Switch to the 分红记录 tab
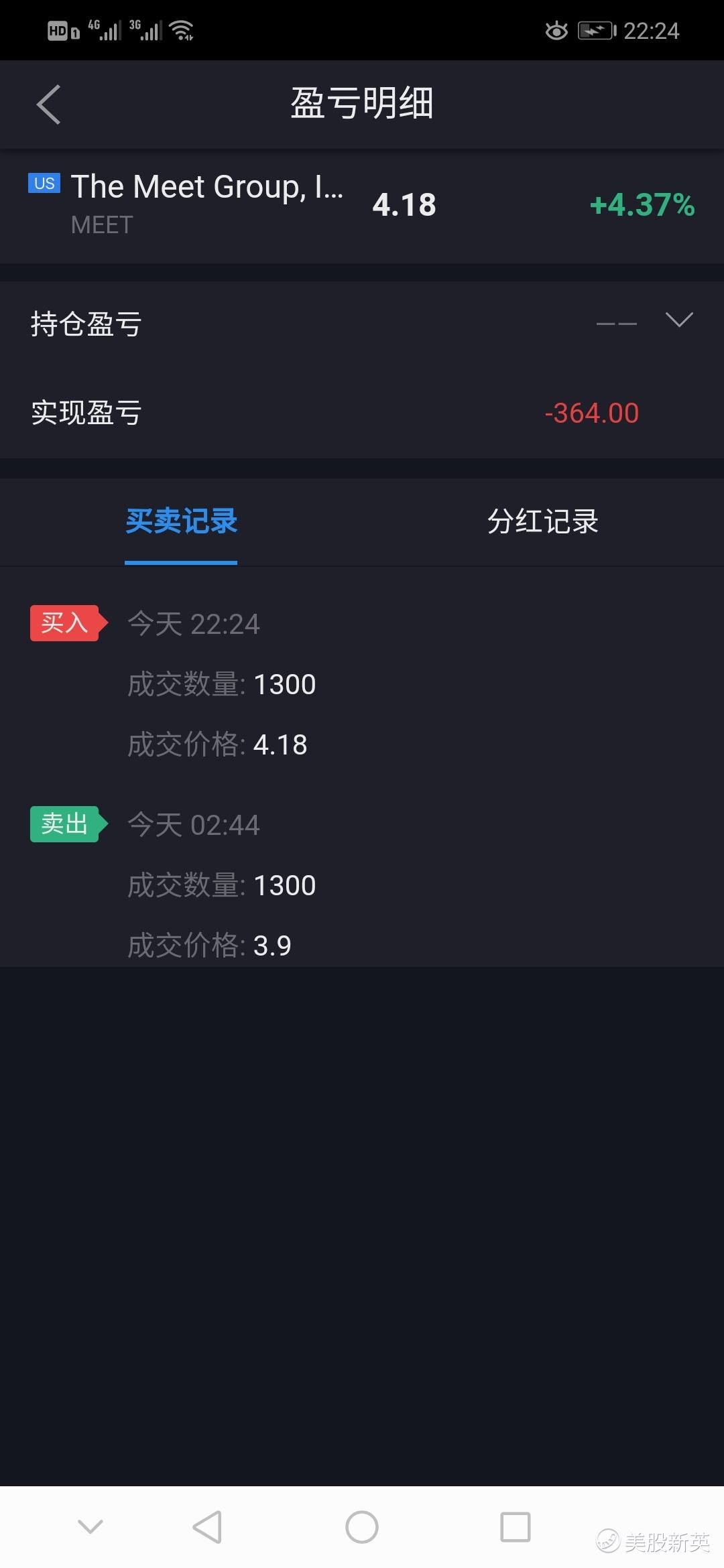The width and height of the screenshot is (724, 1568). (542, 521)
